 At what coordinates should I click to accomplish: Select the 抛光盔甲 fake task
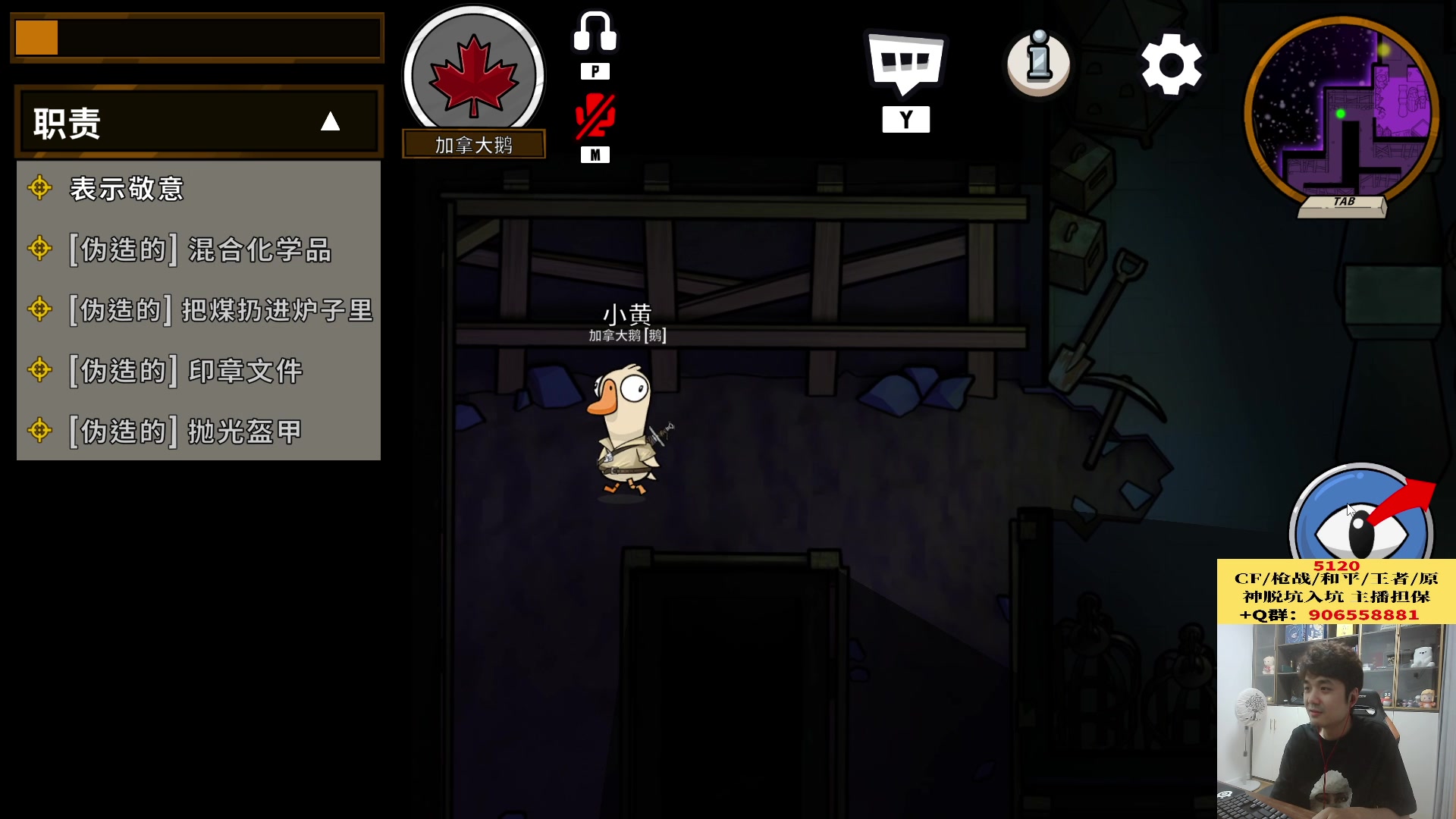[x=186, y=431]
